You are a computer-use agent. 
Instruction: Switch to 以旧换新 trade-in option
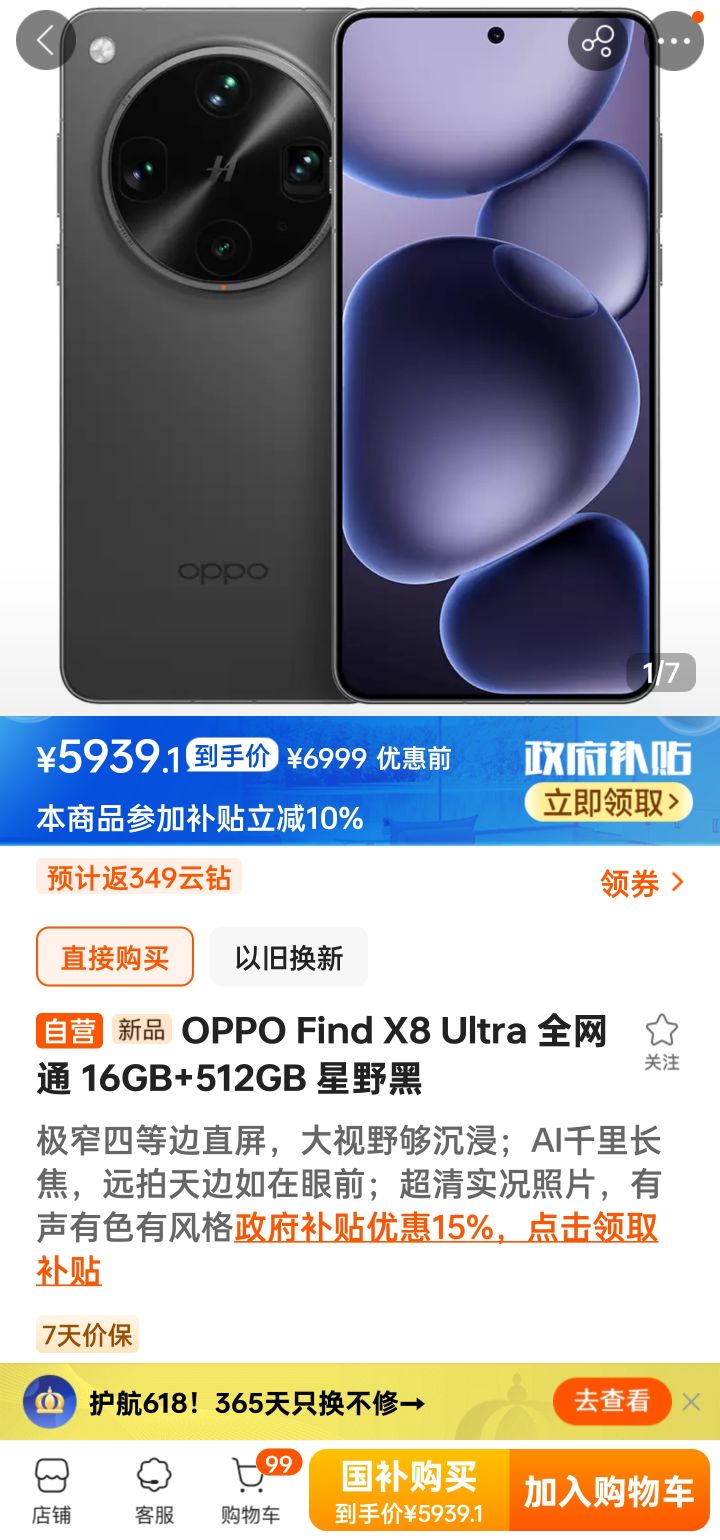(x=289, y=957)
